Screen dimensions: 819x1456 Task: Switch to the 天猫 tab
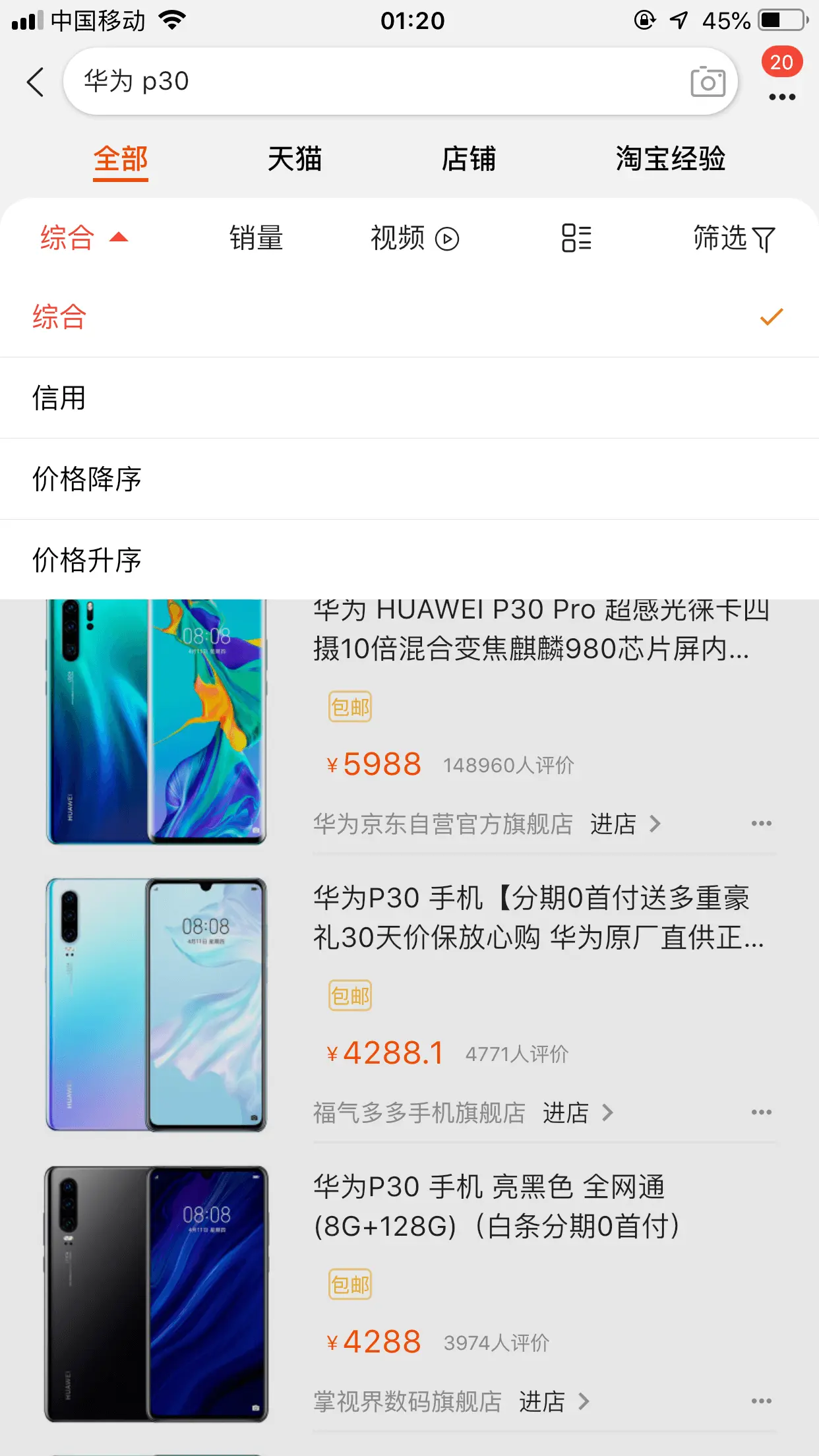[x=294, y=160]
